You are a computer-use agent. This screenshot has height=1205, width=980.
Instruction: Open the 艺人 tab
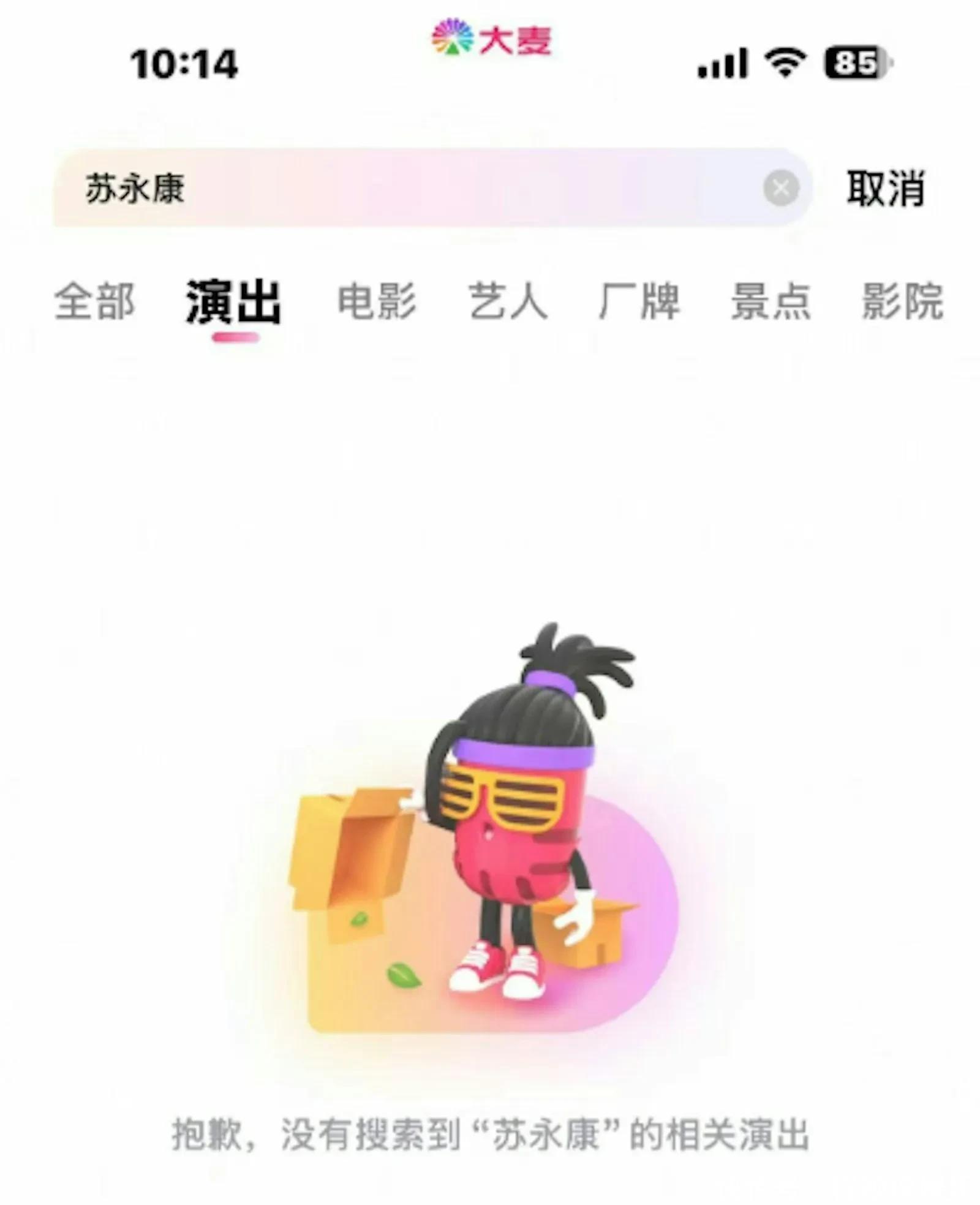(x=508, y=301)
